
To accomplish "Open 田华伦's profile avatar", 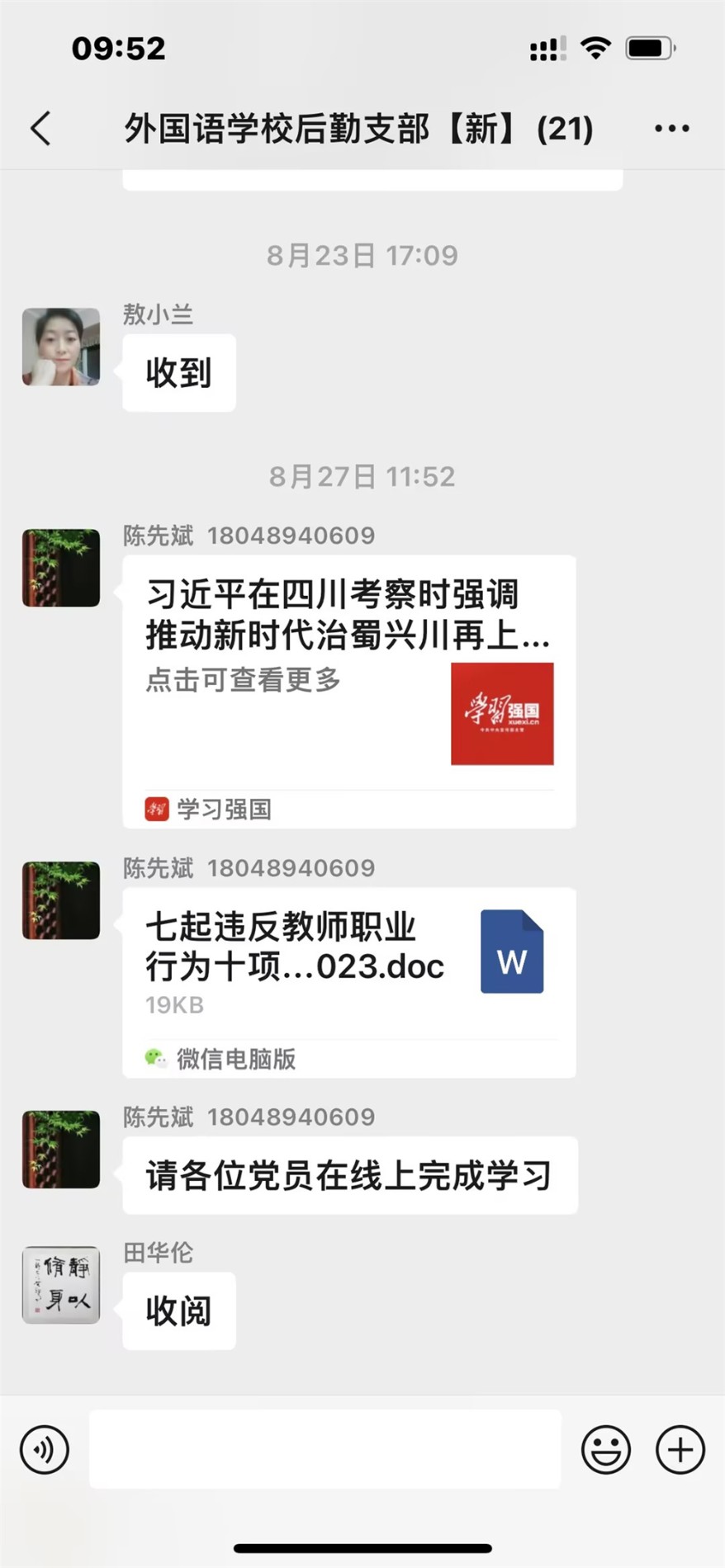I will 61,1285.
